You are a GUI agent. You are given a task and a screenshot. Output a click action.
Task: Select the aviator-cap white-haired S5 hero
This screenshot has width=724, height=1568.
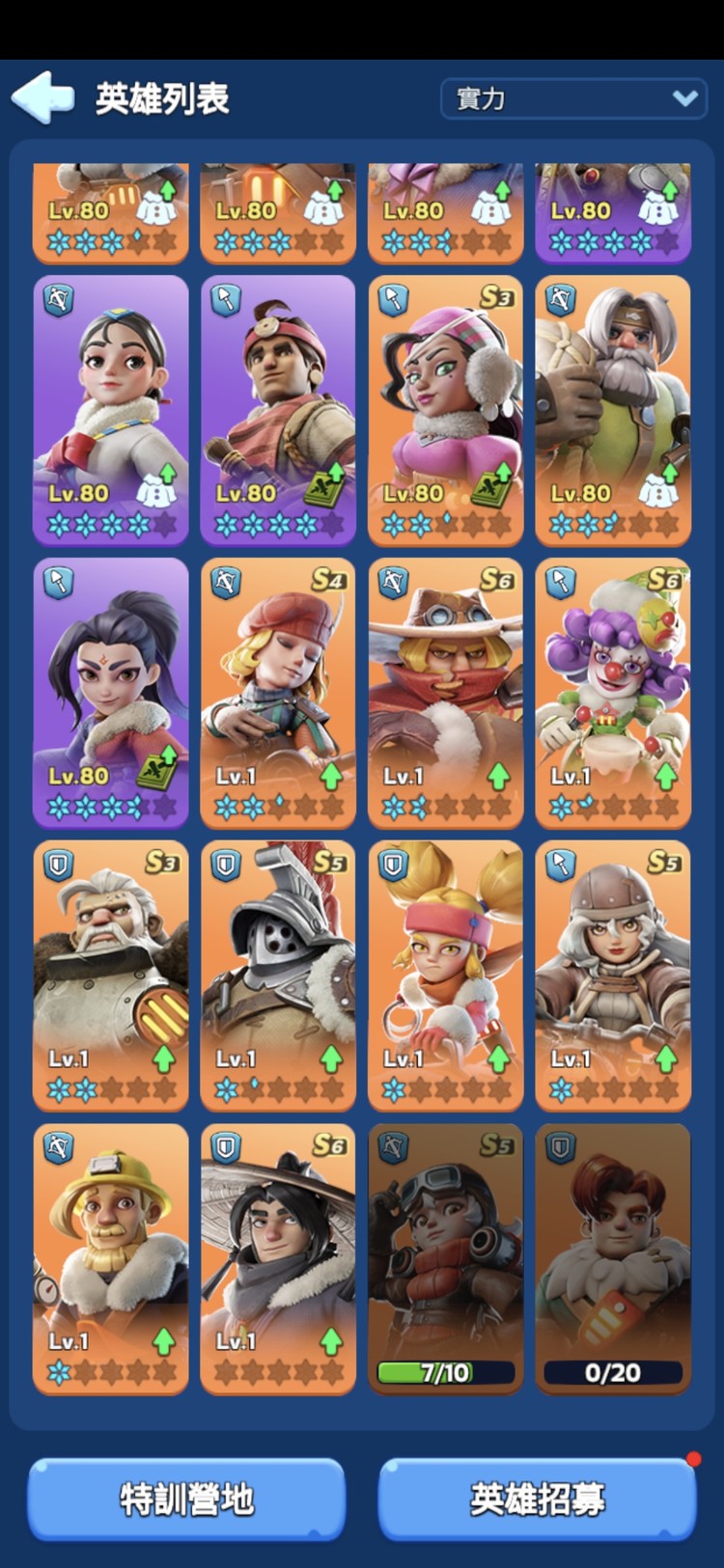pyautogui.click(x=613, y=975)
